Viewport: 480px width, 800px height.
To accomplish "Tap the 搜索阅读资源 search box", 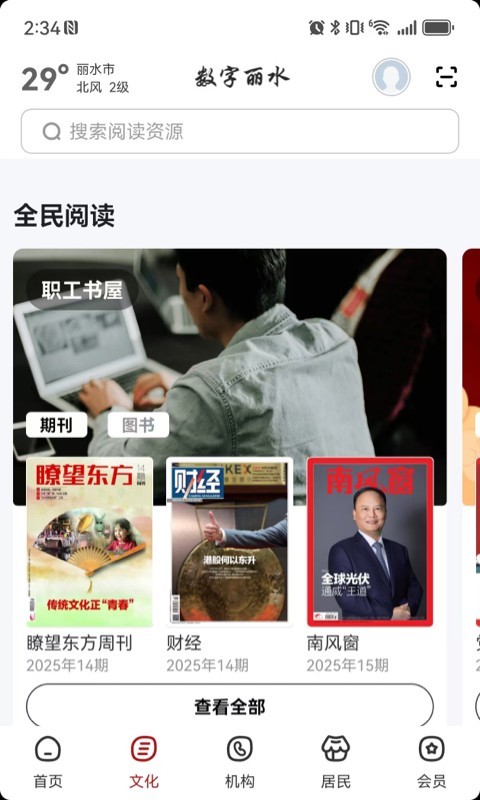I will (x=240, y=131).
